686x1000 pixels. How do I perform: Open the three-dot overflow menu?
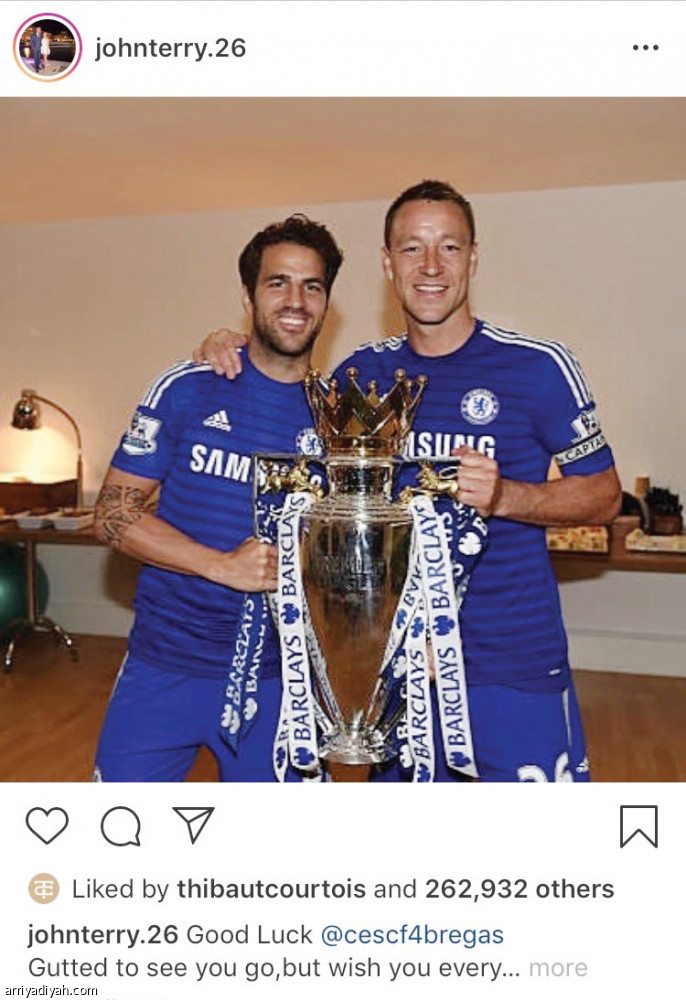(645, 48)
